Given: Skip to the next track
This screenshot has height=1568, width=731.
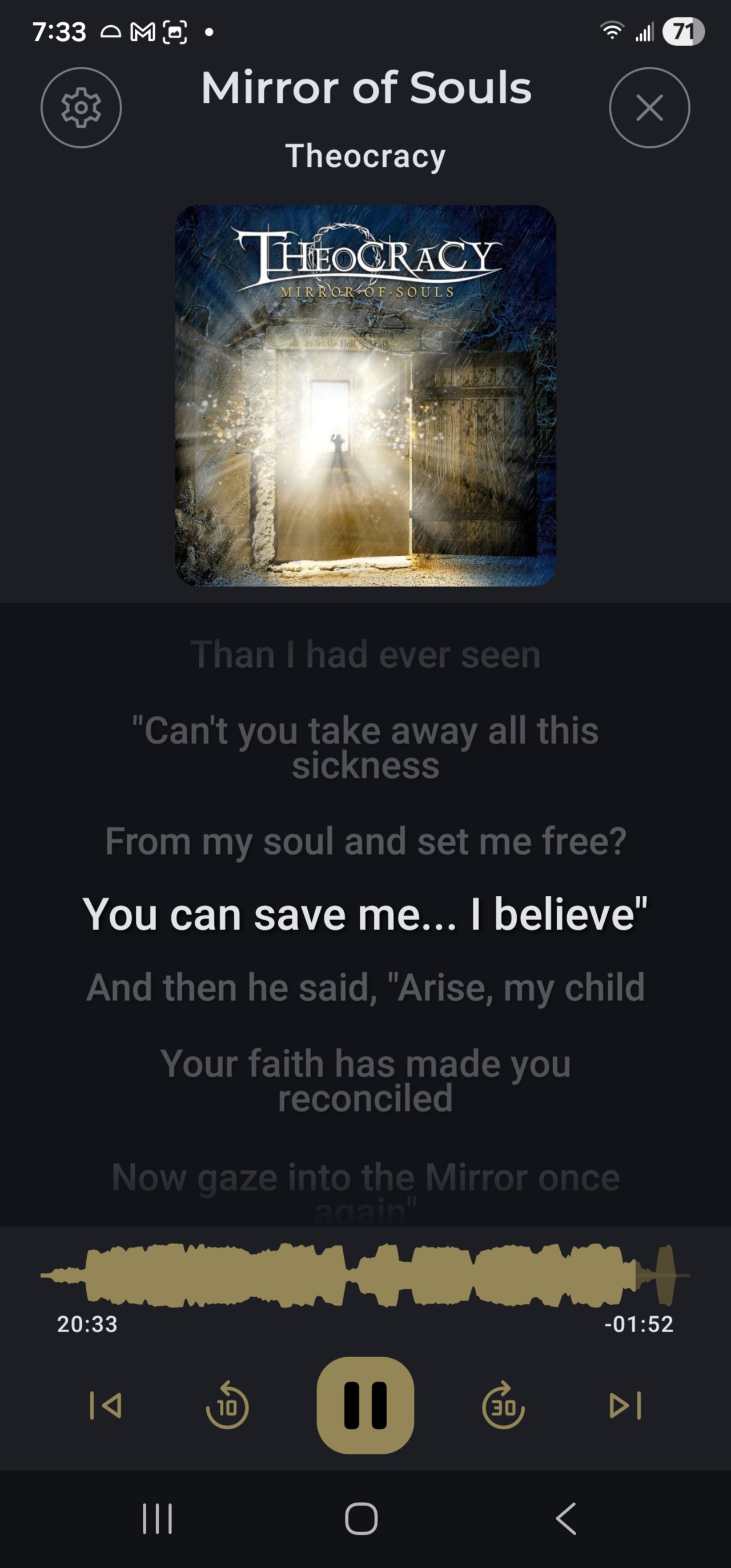Looking at the screenshot, I should (x=625, y=1405).
